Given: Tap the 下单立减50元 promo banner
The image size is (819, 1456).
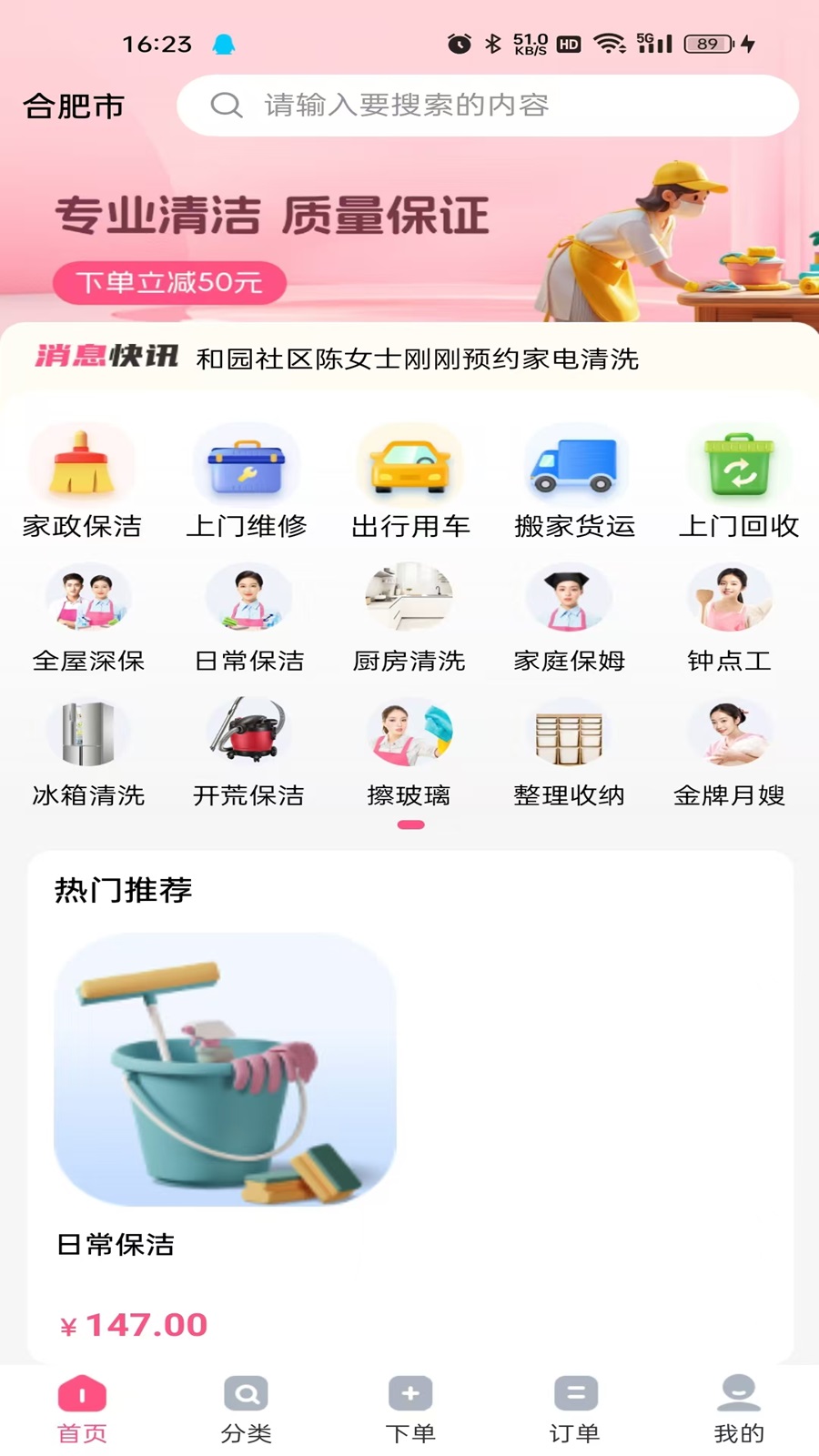Looking at the screenshot, I should [x=168, y=283].
